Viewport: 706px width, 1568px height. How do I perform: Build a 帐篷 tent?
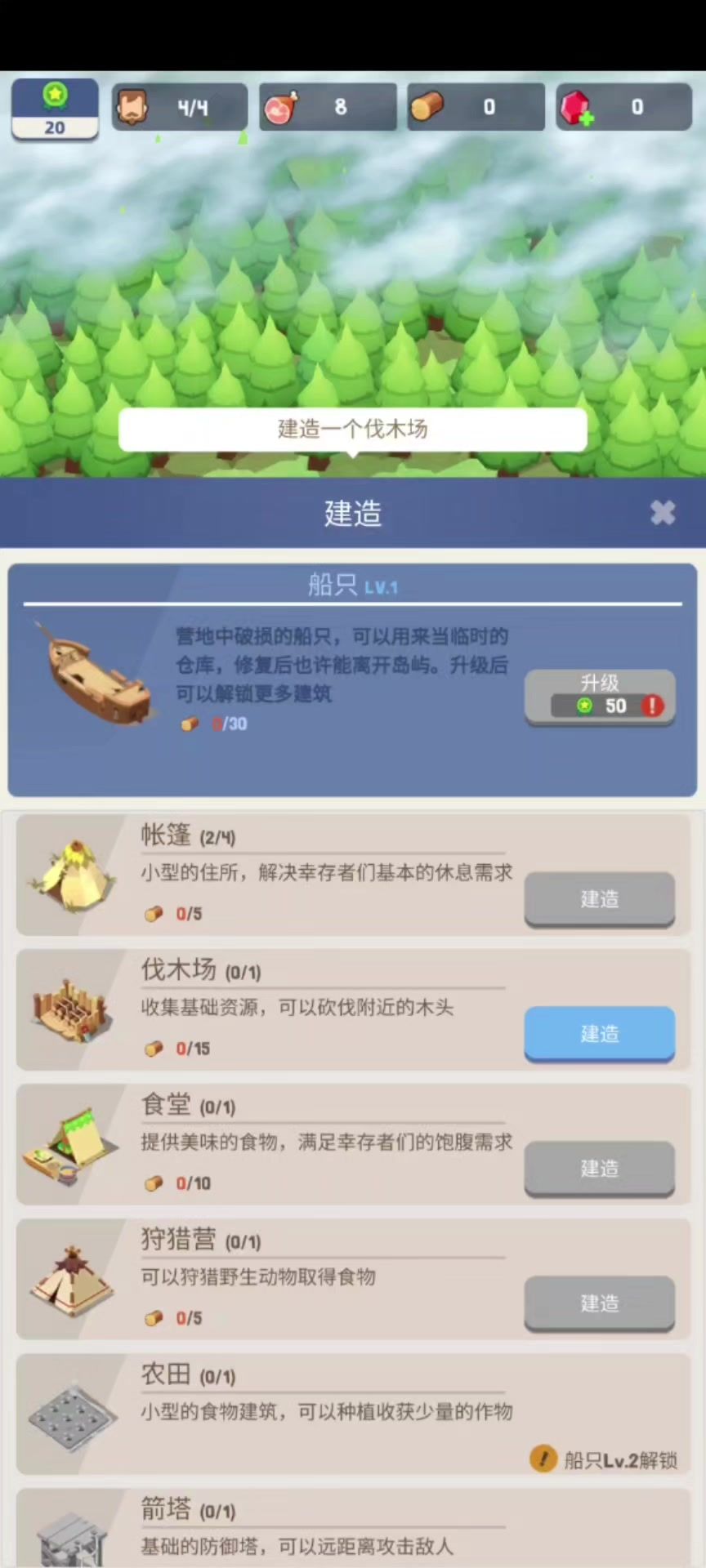[599, 898]
